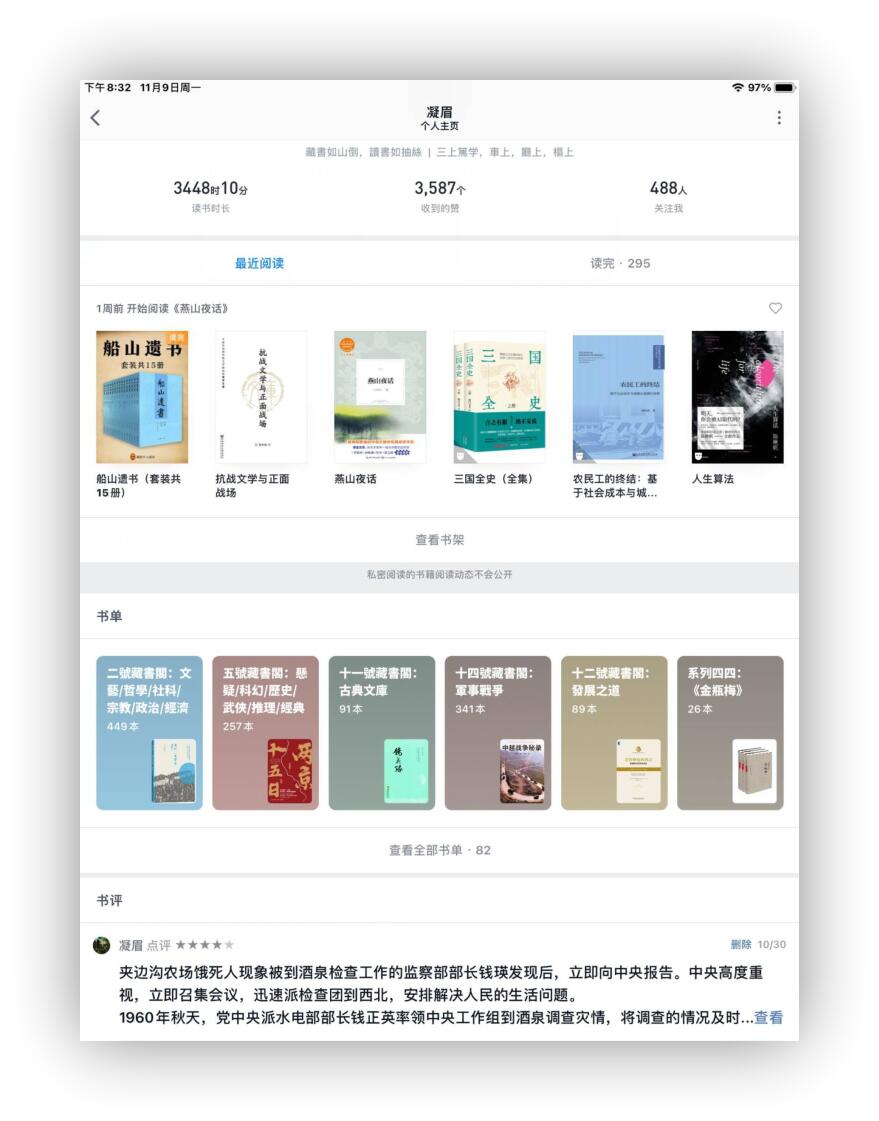Like the 燕山夜话 reading activity
This screenshot has width=879, height=1121.
[x=775, y=308]
